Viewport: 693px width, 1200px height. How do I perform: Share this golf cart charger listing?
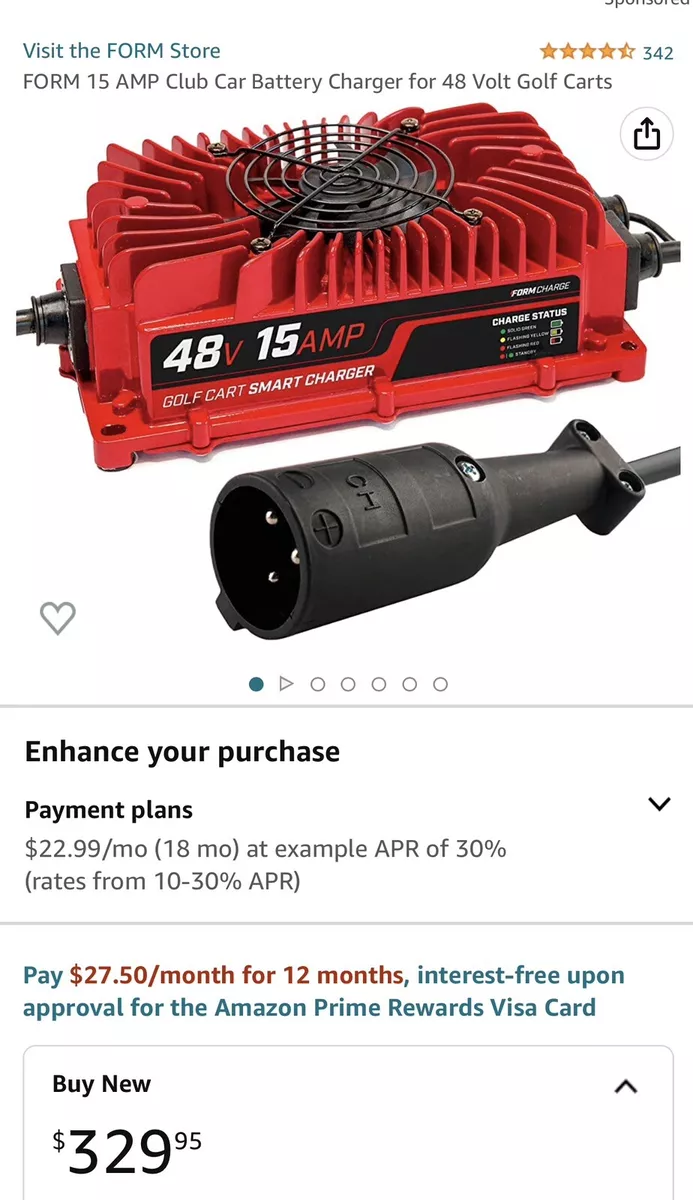tap(647, 134)
